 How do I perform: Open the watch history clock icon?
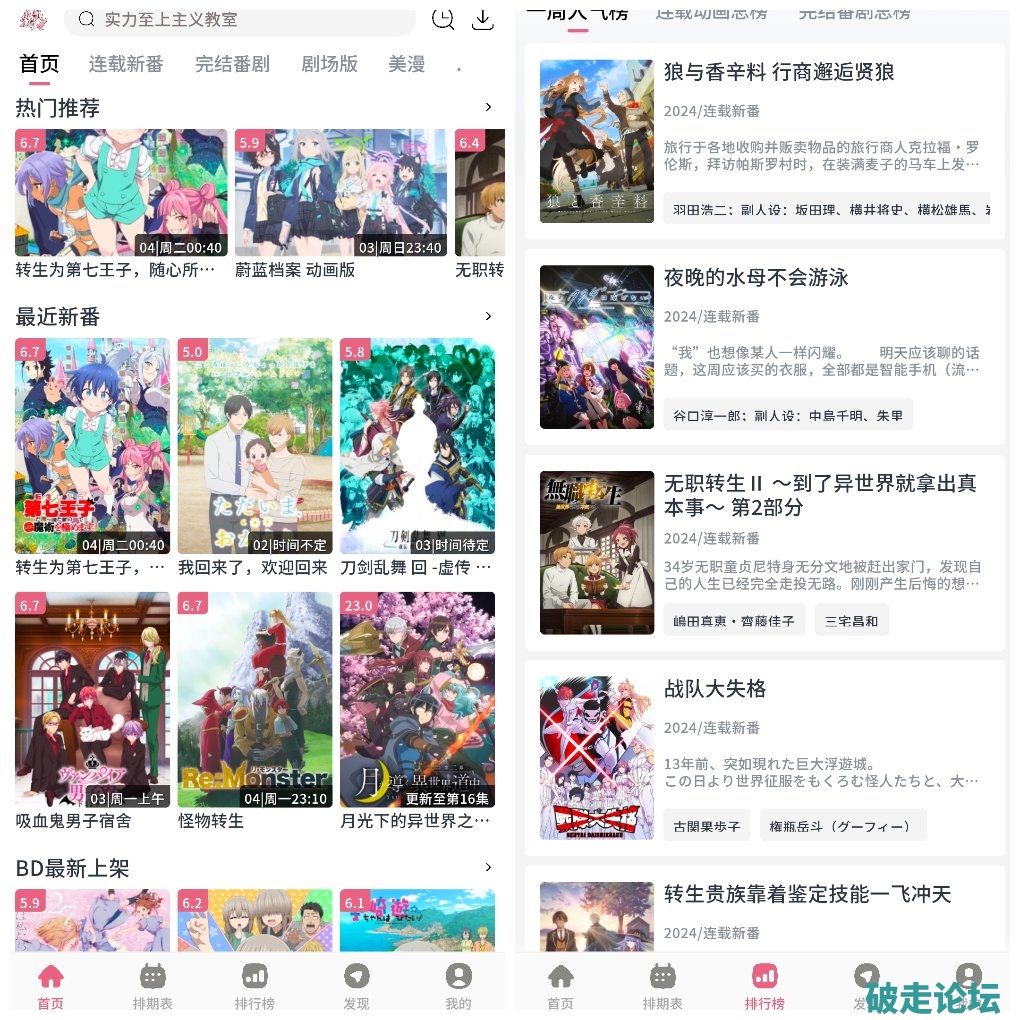pos(442,18)
